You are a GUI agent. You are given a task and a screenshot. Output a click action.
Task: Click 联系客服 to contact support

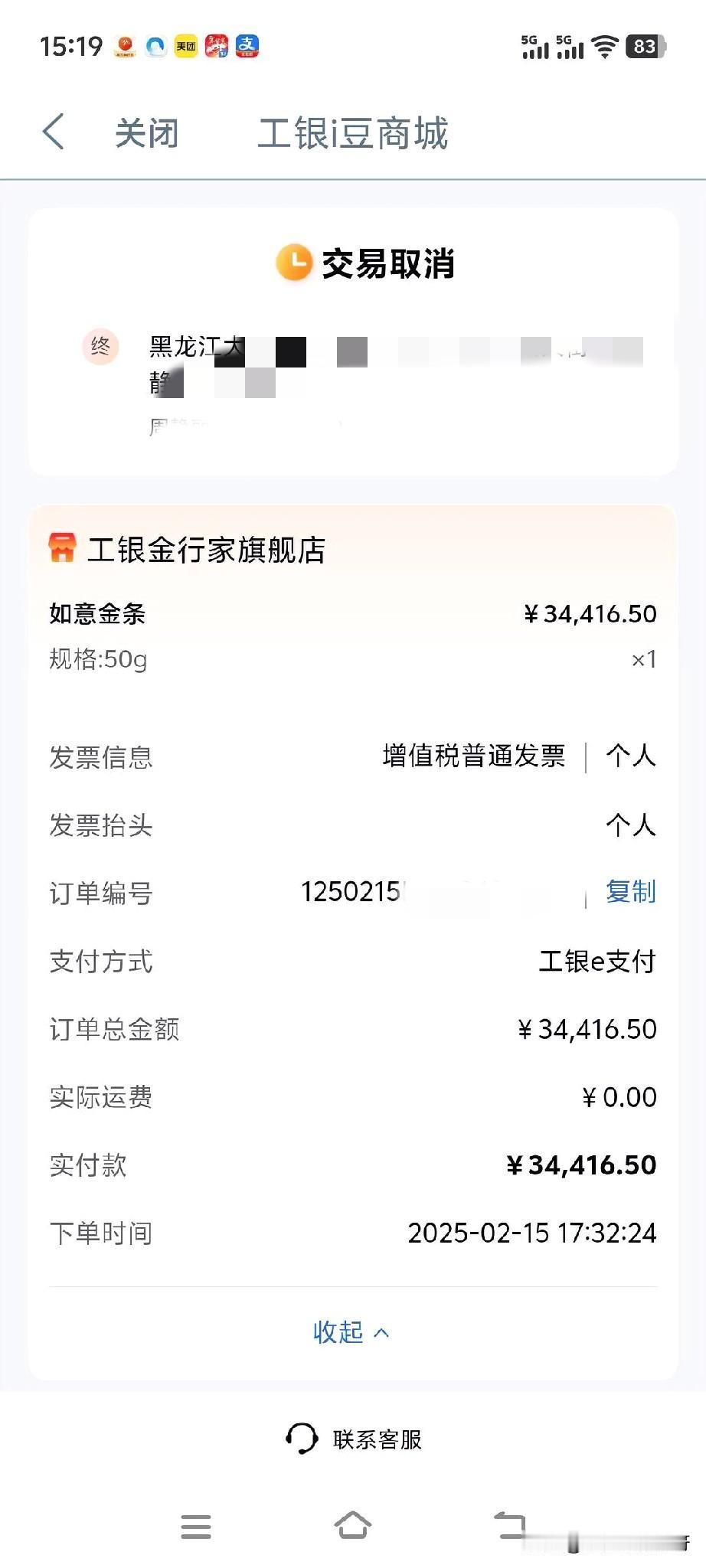[377, 1438]
